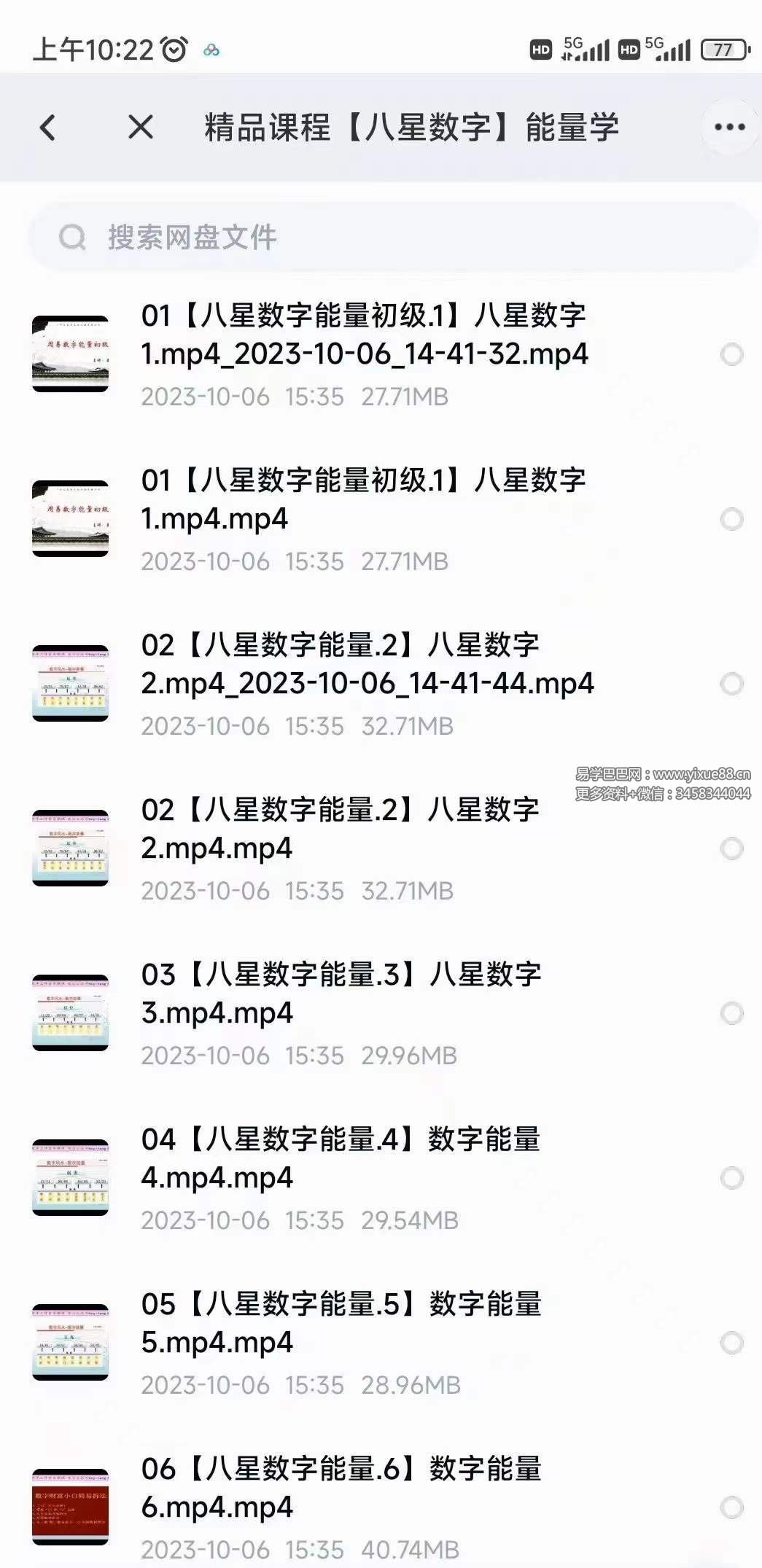Check the selection circle for 02 八星数字能量.2
This screenshot has height=1568, width=762.
point(731,683)
